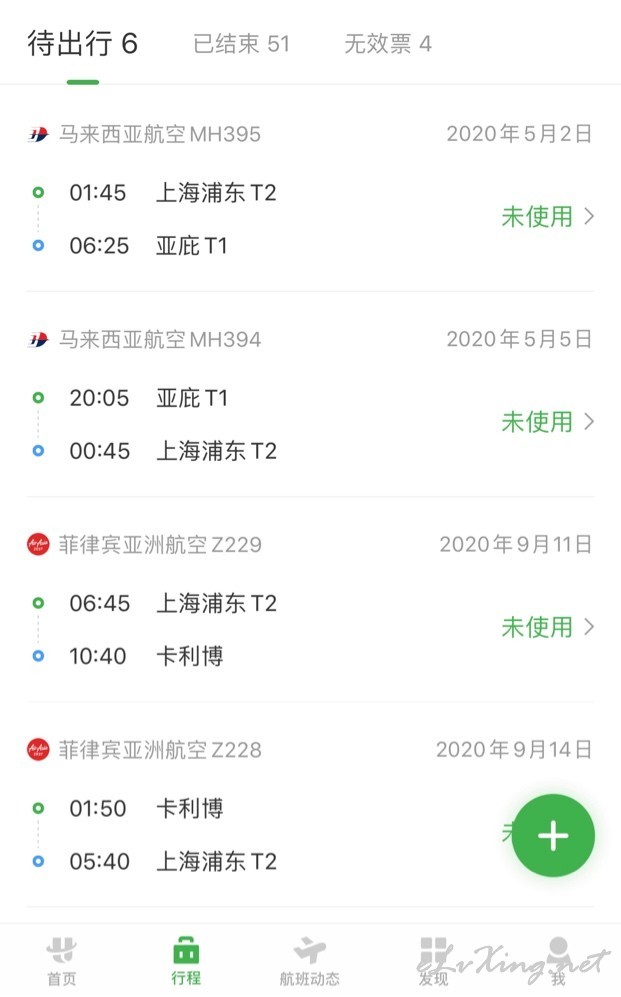Open the MH395 flight on May 2
The width and height of the screenshot is (621, 997).
point(310,189)
